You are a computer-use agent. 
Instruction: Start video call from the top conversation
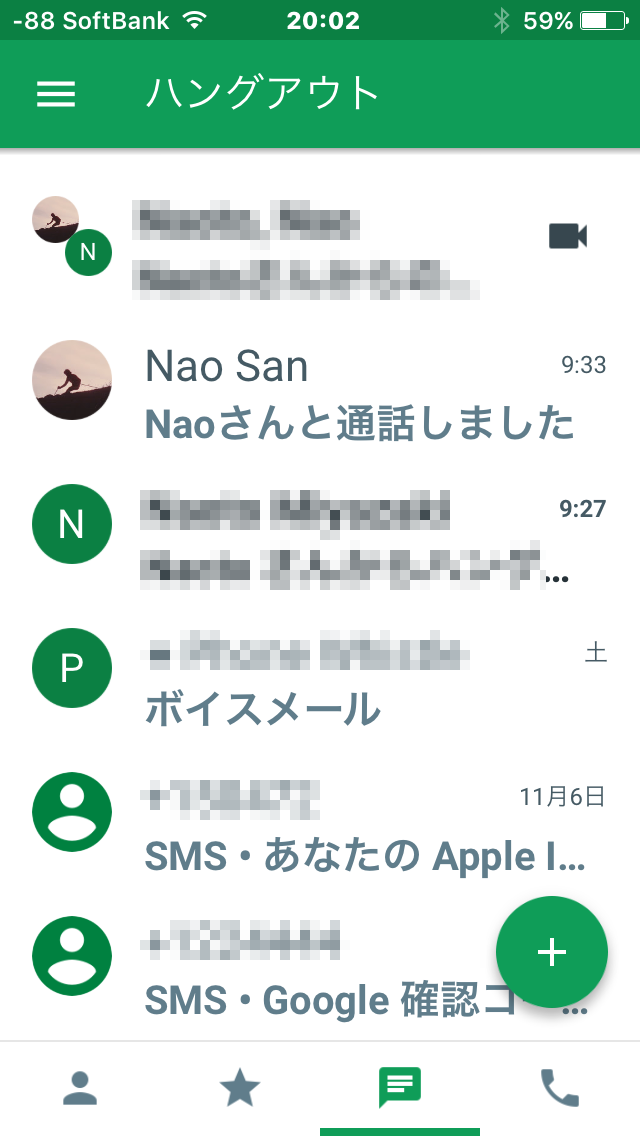tap(568, 236)
